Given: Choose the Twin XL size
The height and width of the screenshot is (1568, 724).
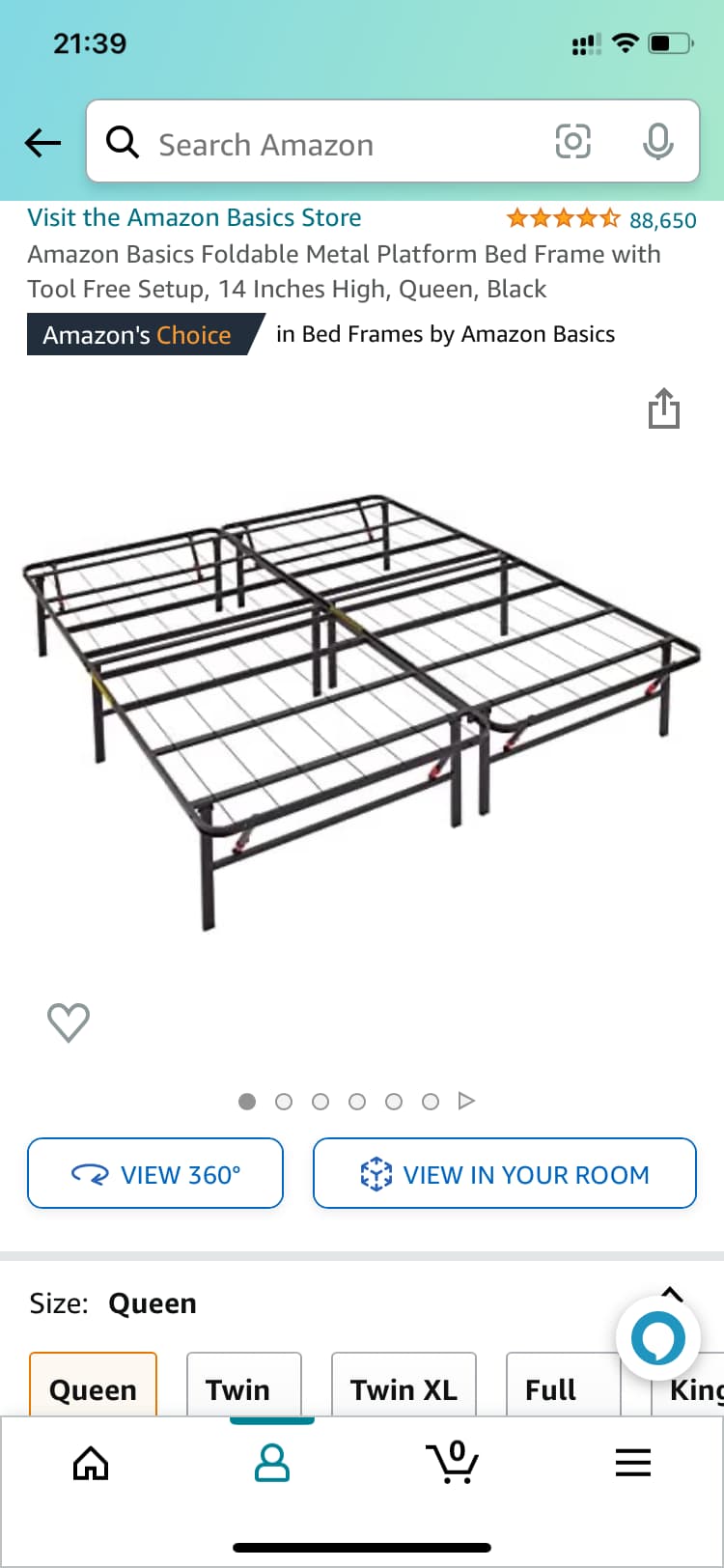Looking at the screenshot, I should (x=404, y=1386).
